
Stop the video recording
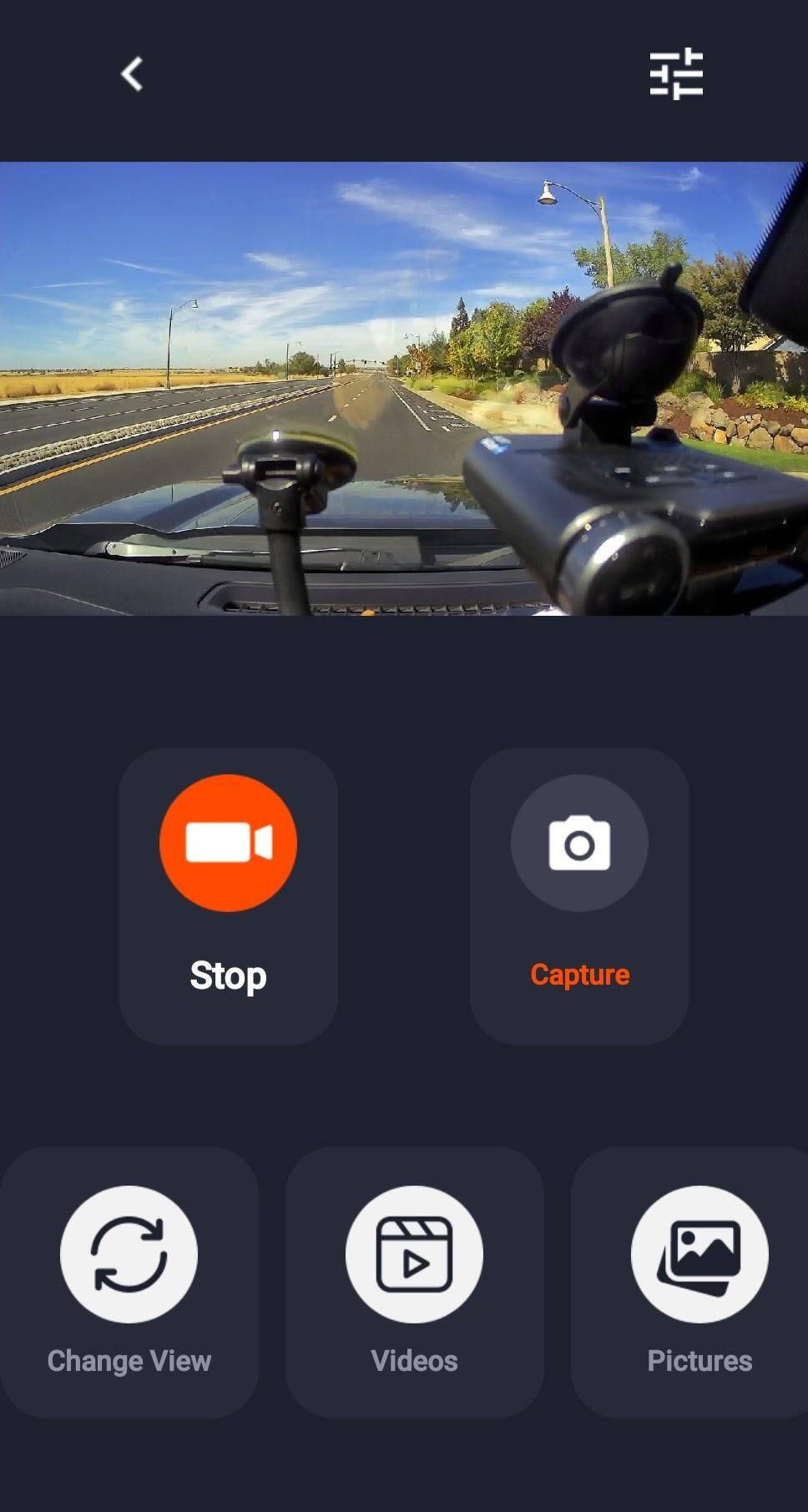228,844
